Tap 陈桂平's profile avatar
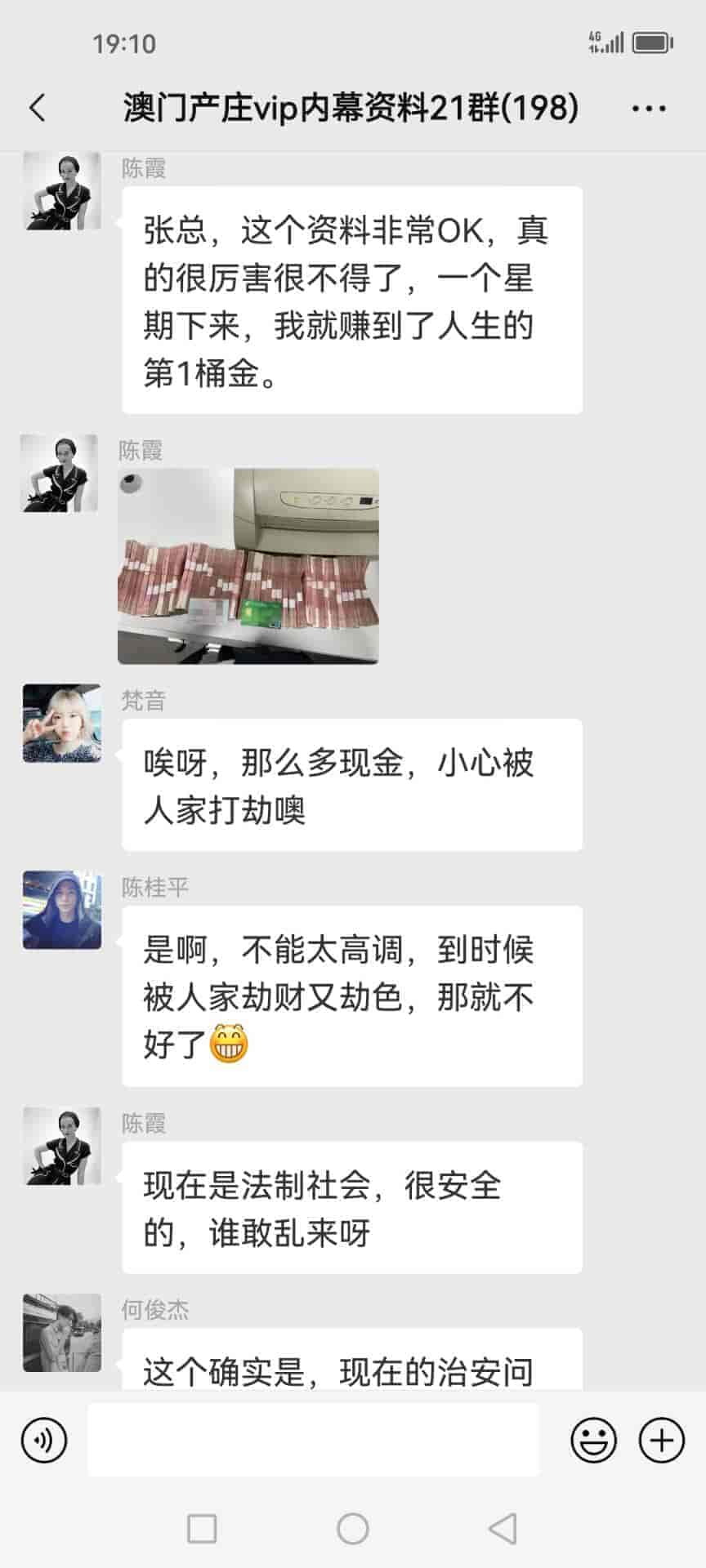This screenshot has height=1568, width=706. coord(62,910)
